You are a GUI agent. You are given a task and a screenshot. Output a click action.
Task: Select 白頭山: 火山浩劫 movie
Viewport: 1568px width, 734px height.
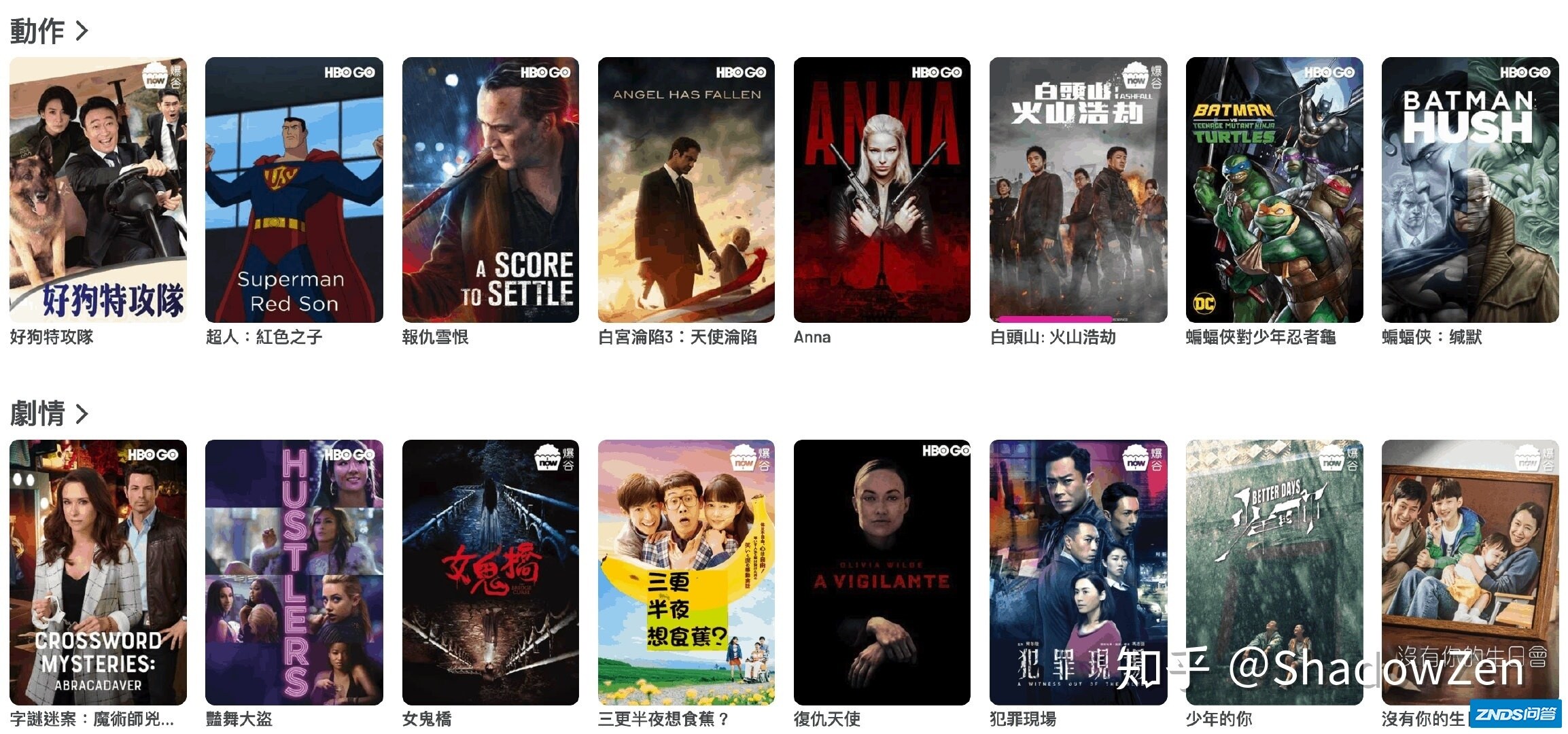(1078, 190)
